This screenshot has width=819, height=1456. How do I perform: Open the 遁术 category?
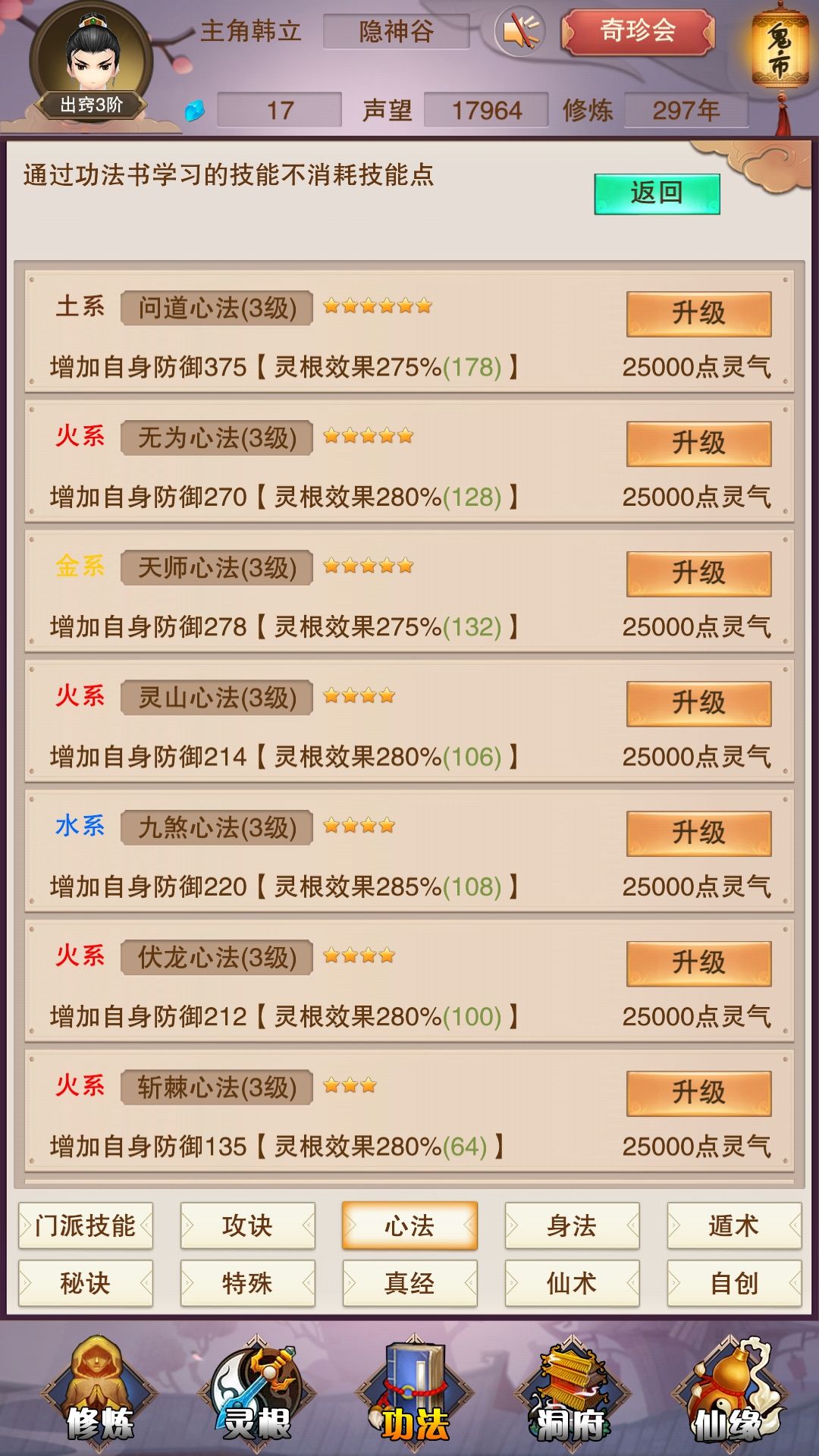tap(734, 1223)
